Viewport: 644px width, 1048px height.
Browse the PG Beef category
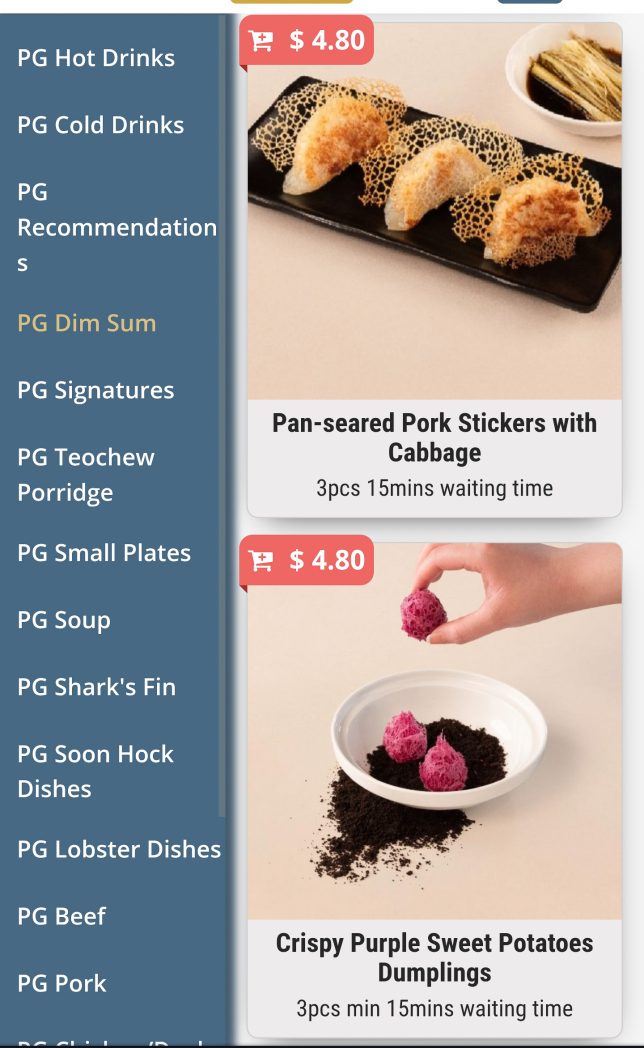(x=61, y=916)
